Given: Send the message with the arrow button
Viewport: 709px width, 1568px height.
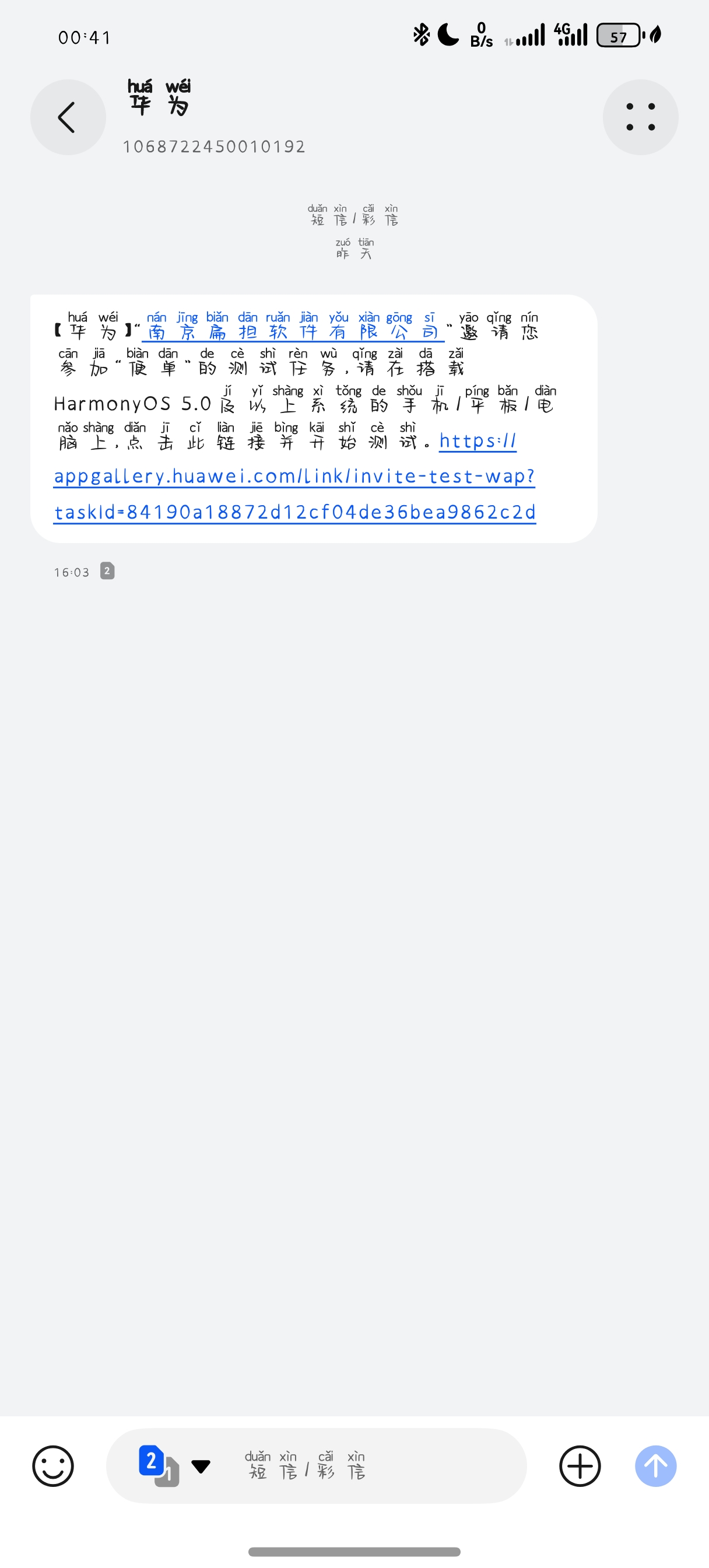Looking at the screenshot, I should click(x=655, y=1466).
